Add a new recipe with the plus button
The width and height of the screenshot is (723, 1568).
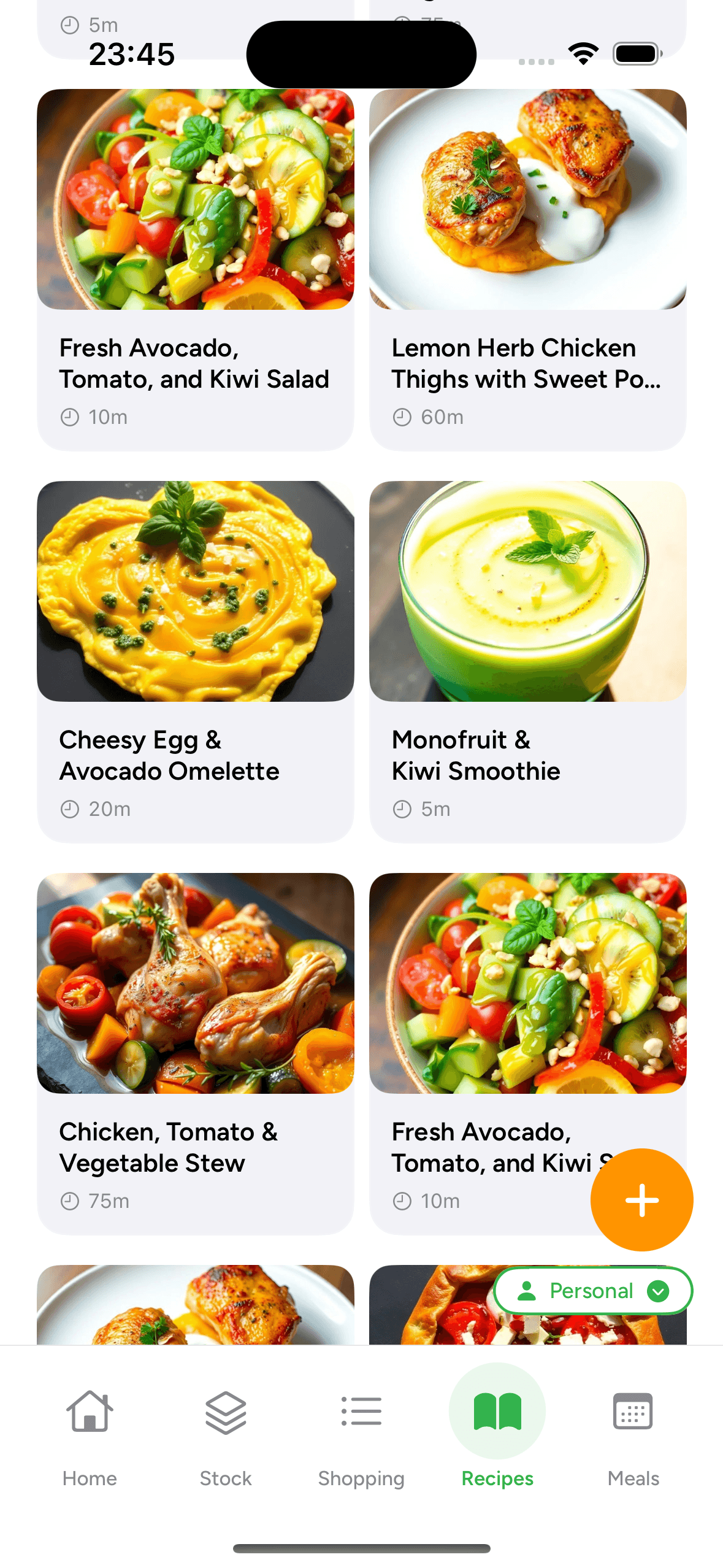[641, 1199]
